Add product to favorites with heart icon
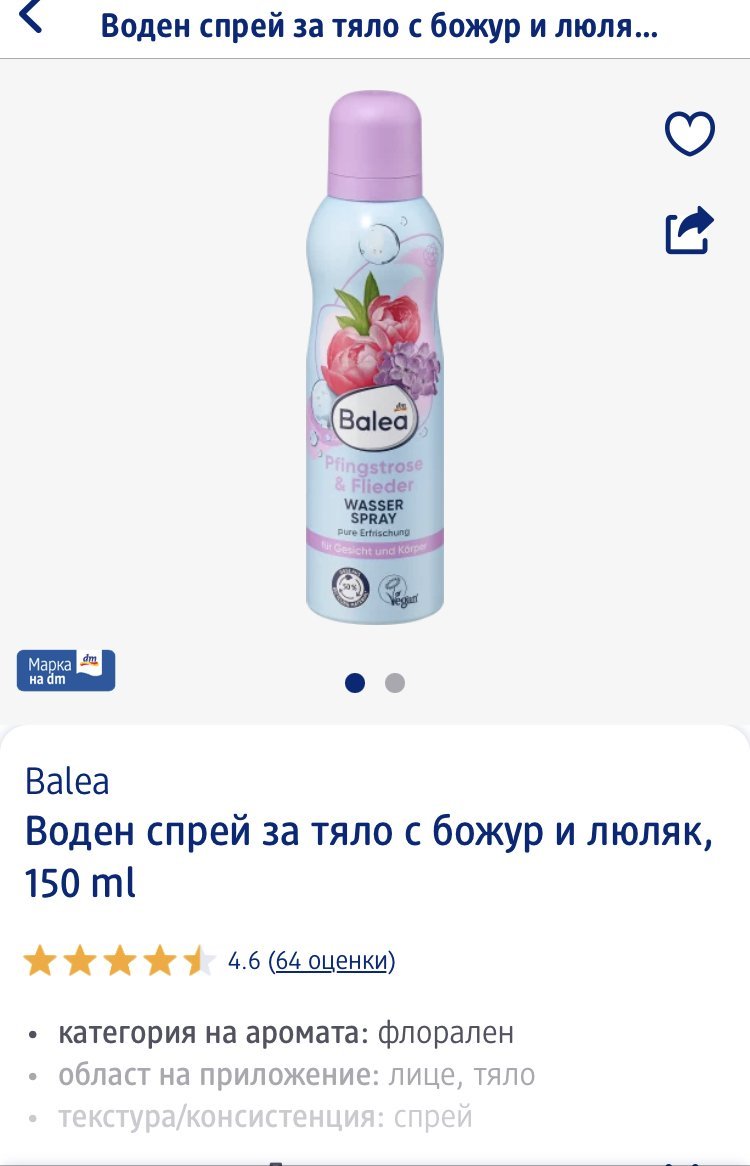Screen dimensions: 750x1166 tap(689, 133)
